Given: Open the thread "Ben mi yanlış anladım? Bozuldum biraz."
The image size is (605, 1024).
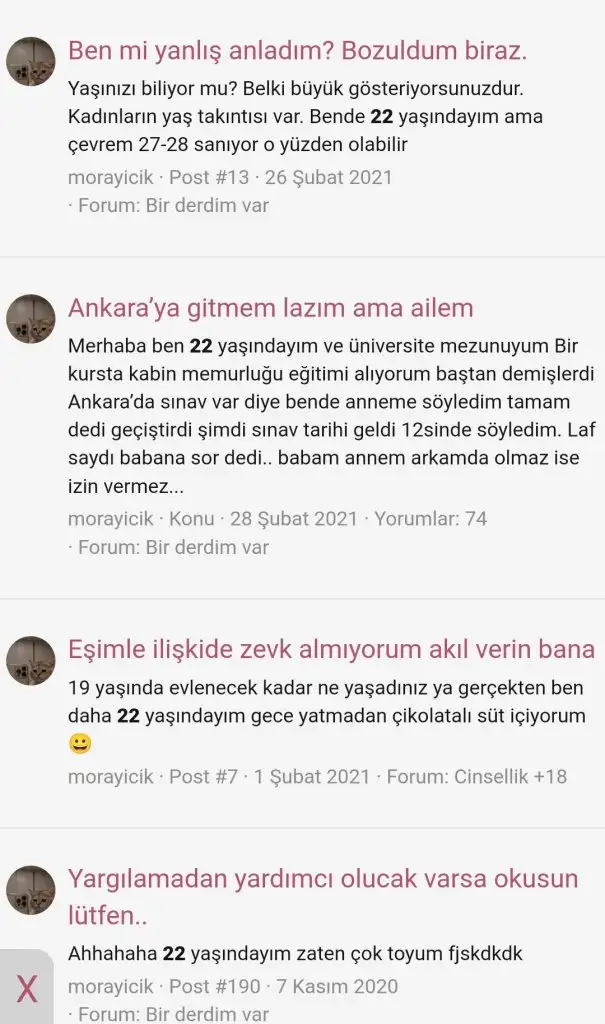Looking at the screenshot, I should coord(296,51).
